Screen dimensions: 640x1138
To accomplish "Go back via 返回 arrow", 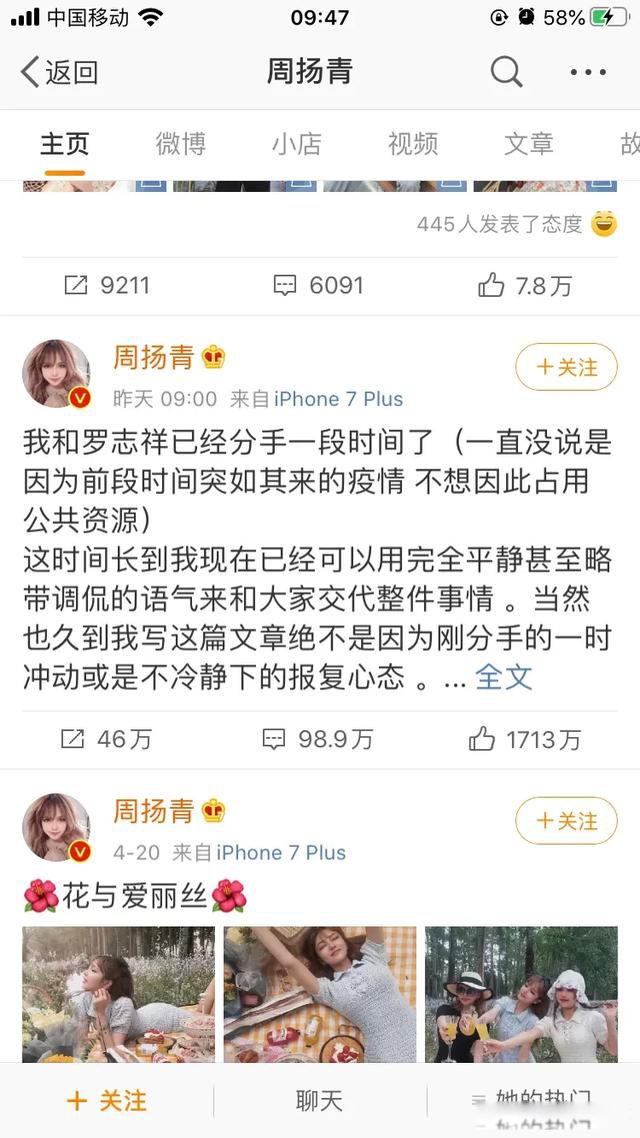I will click(x=58, y=72).
